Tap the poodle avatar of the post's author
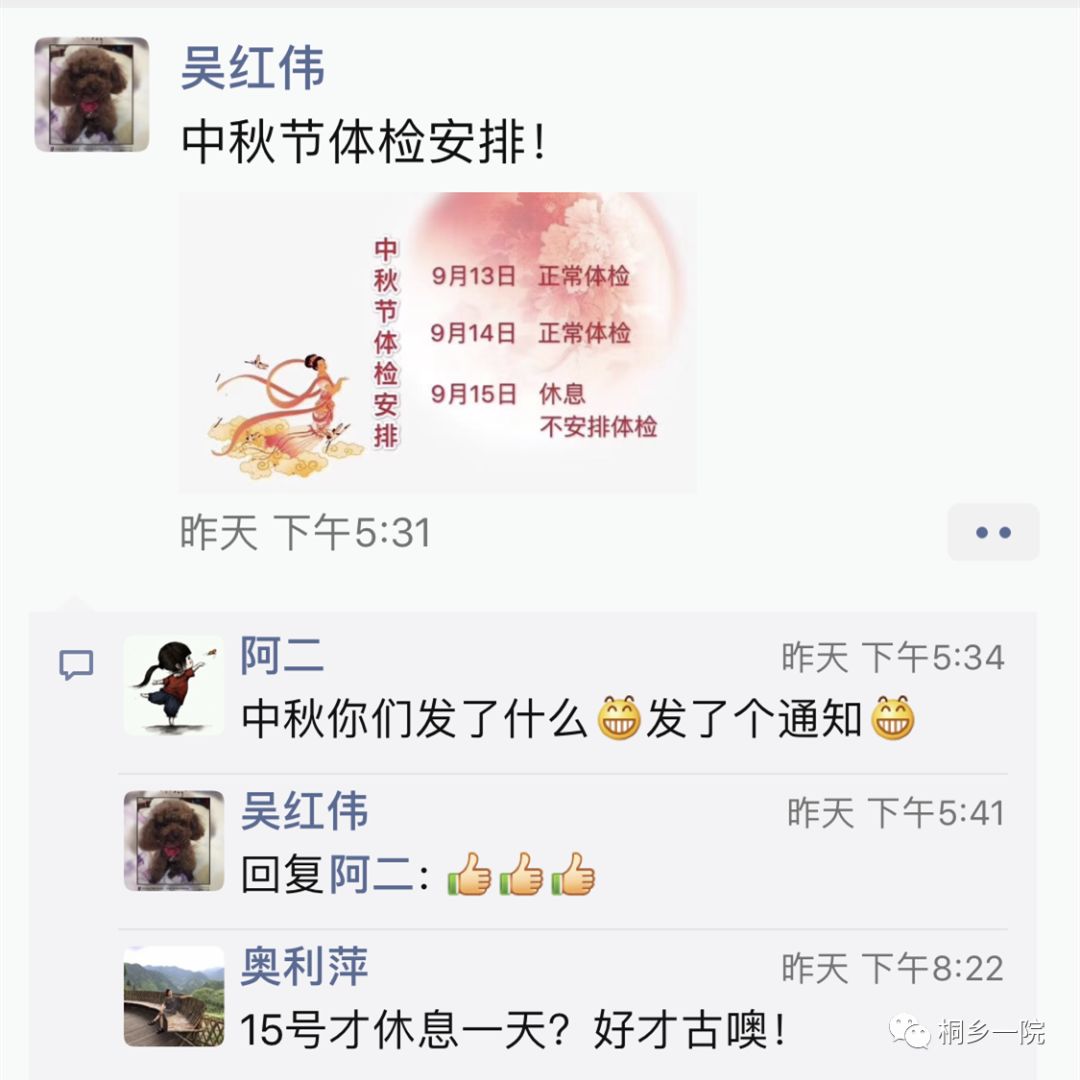The image size is (1080, 1080). click(x=92, y=96)
